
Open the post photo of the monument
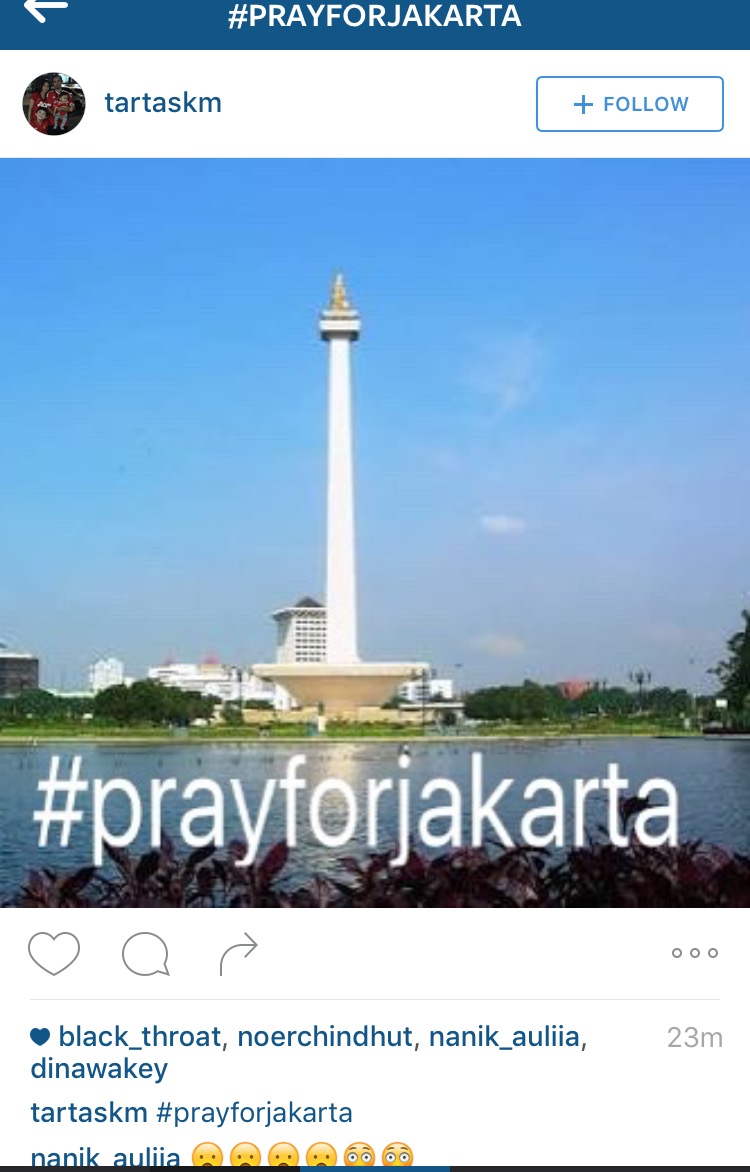(375, 532)
